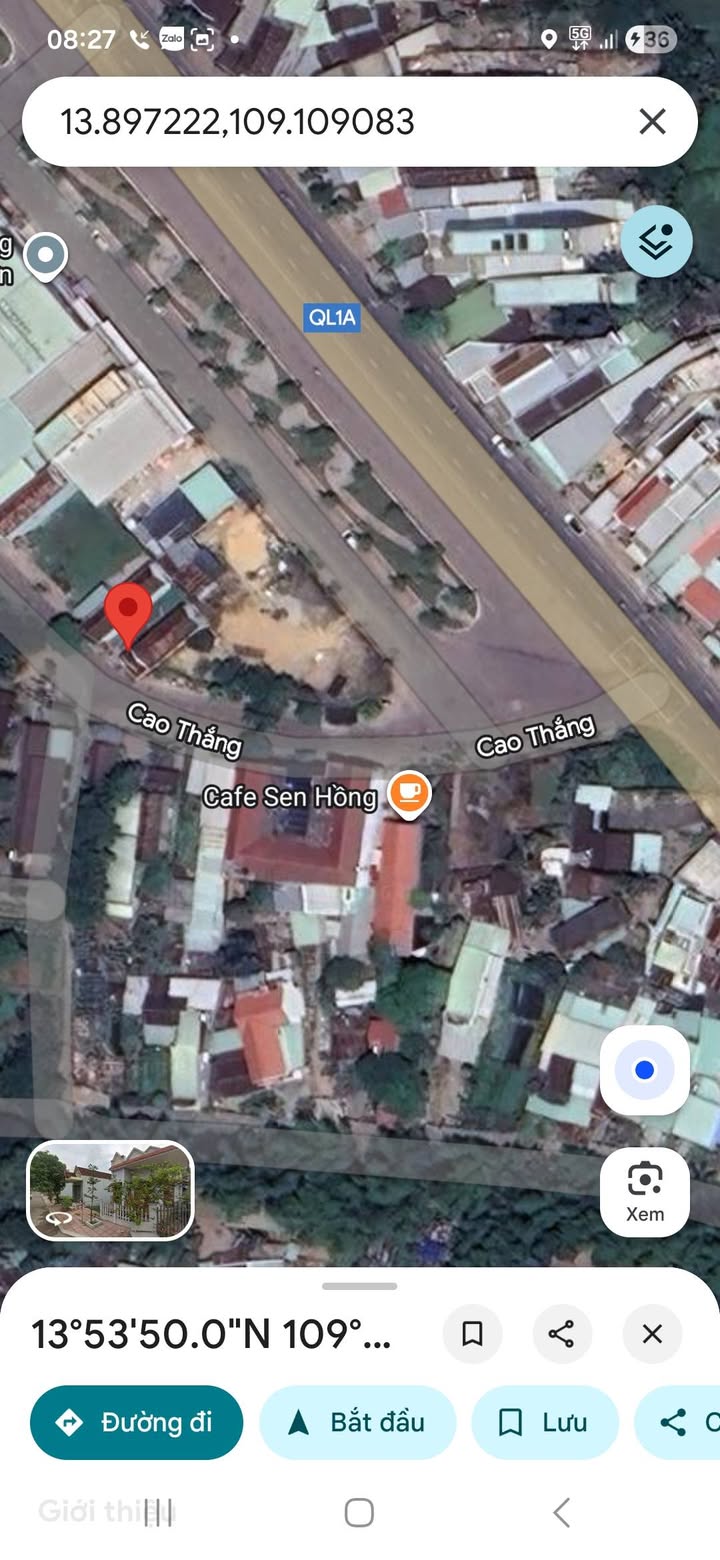Go back with the system back button

pos(562,1512)
